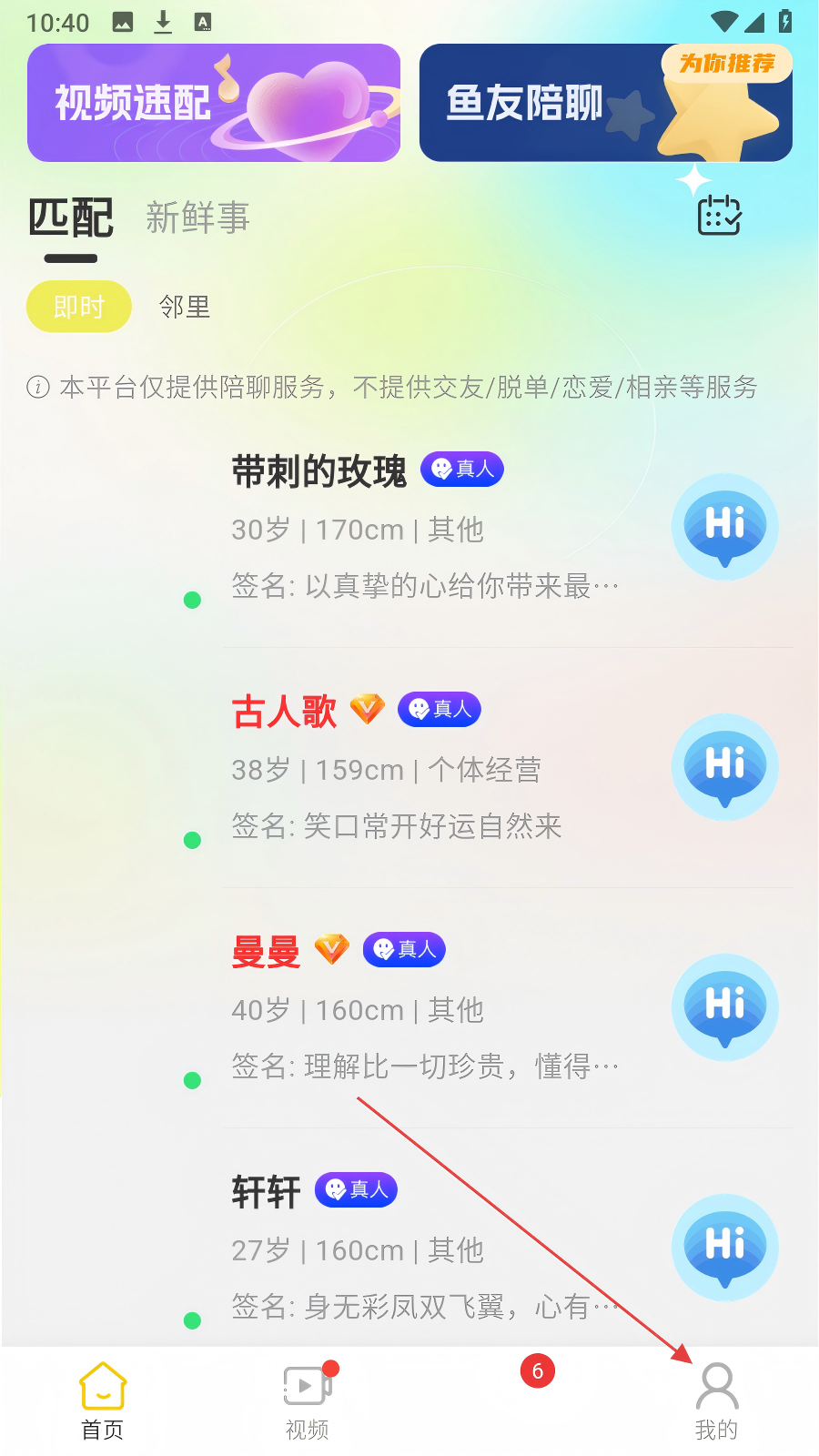The image size is (819, 1456).
Task: Send a Hi greeting to 曼曼
Action: 724,1007
